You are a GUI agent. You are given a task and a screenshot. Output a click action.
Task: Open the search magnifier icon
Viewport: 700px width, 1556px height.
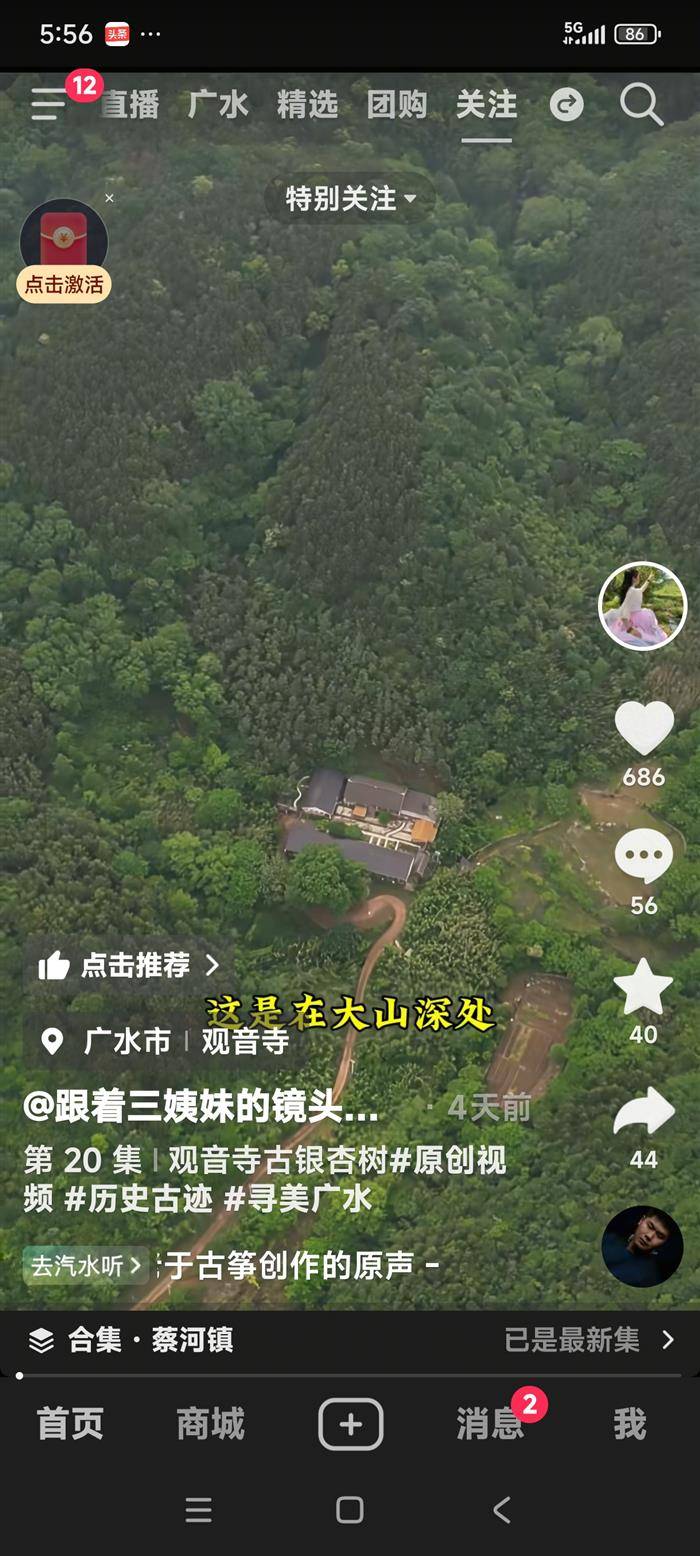tap(641, 104)
